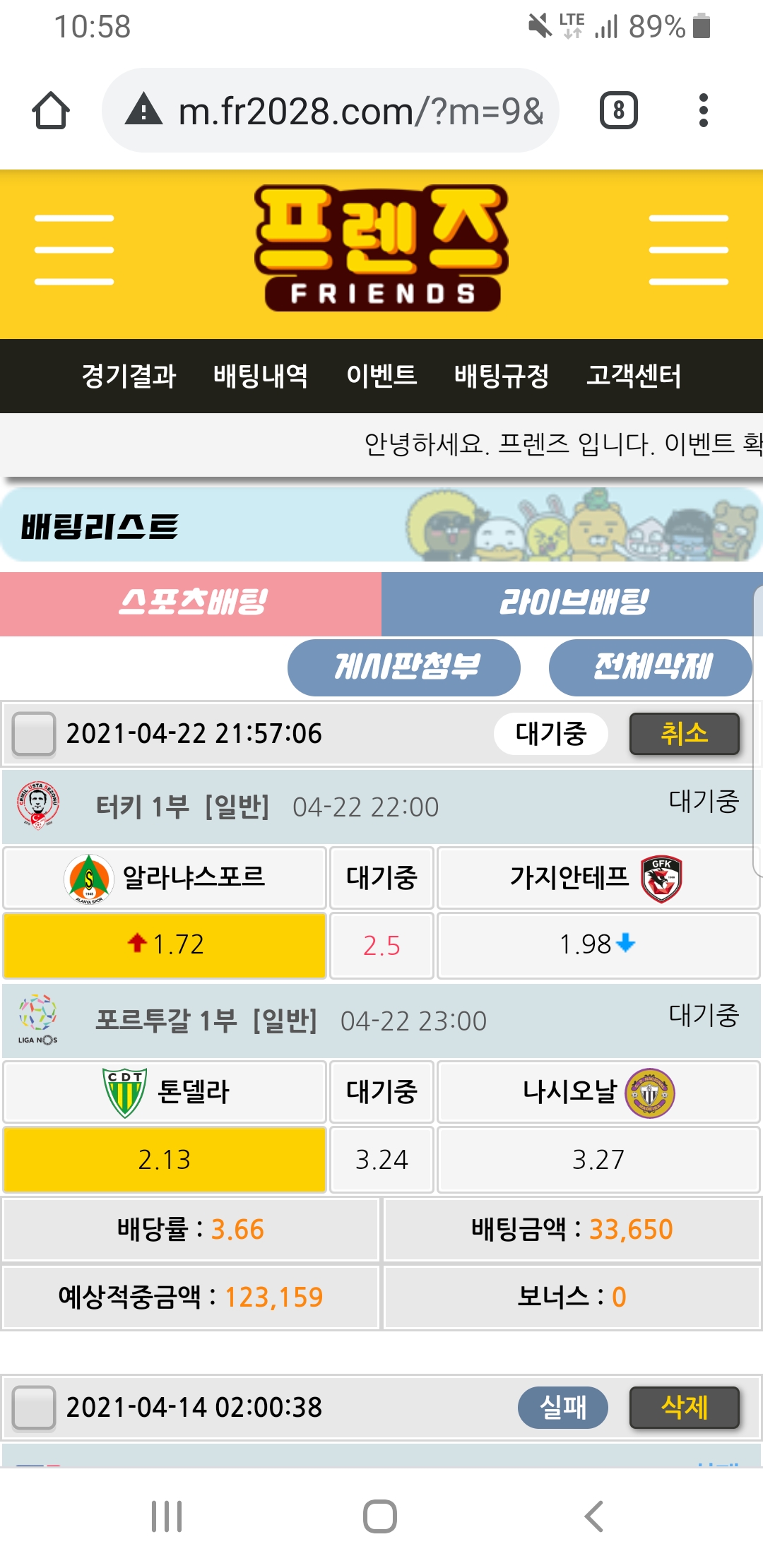Check the 2021-04-14 02:00:38 bet checkbox
The image size is (763, 1568).
34,1408
